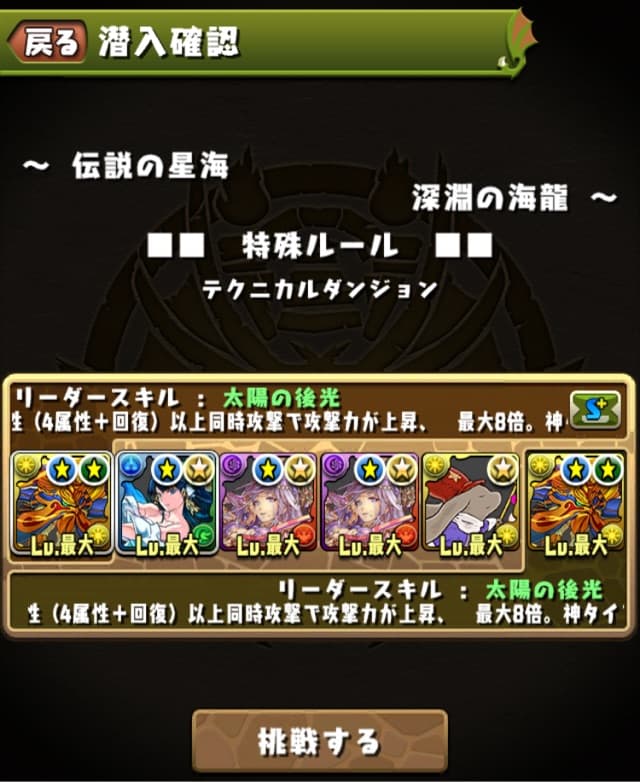The height and width of the screenshot is (782, 640).
Task: Open the green skill list icon
Action: click(594, 410)
